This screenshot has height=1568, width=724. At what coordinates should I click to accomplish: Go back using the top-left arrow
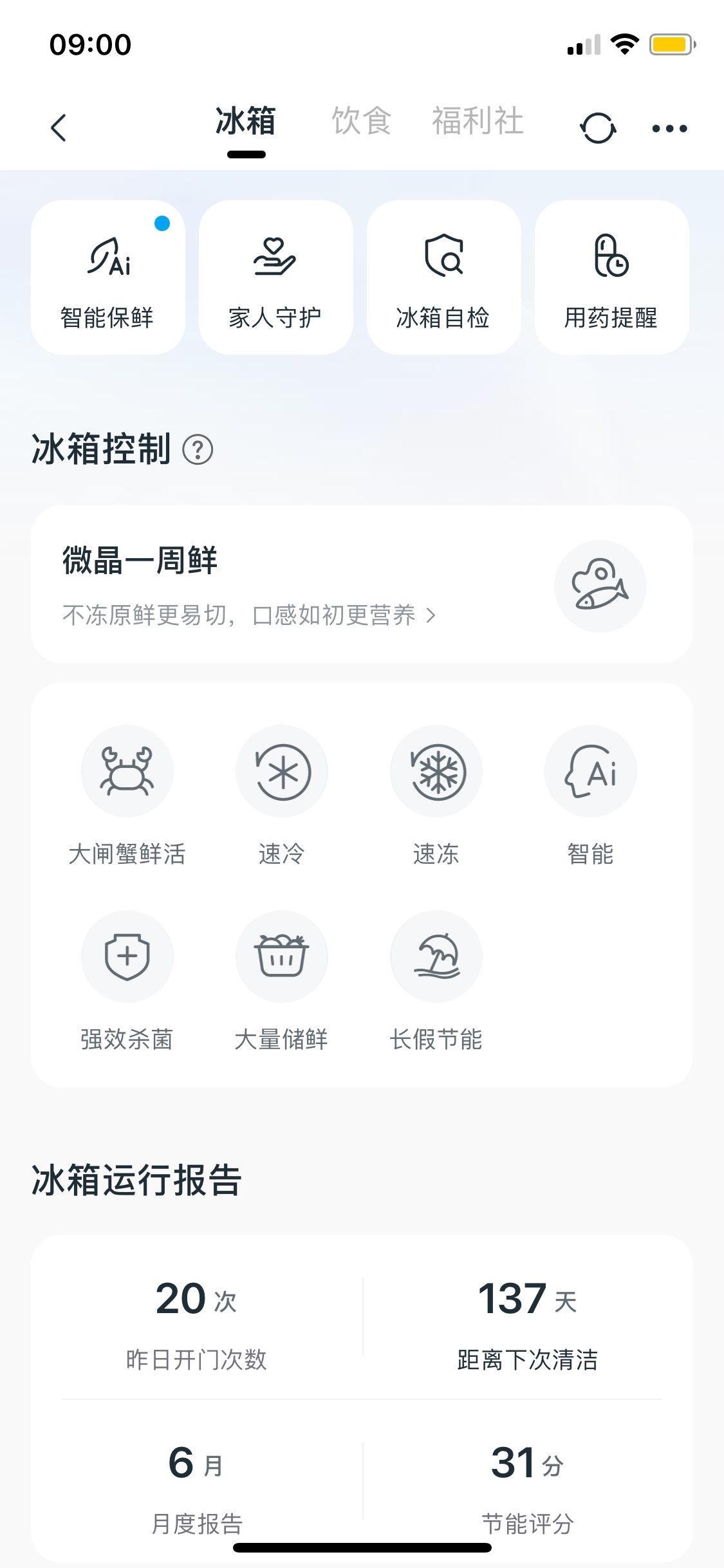(x=59, y=127)
